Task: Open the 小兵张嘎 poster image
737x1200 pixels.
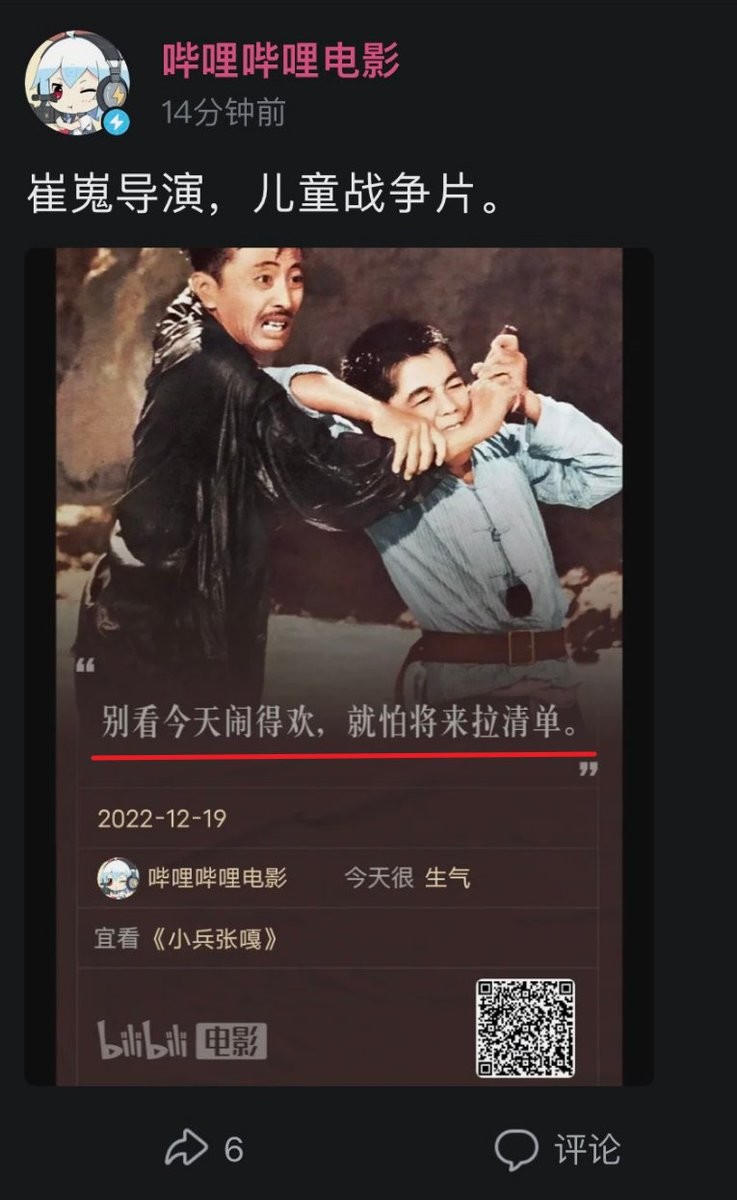Action: click(339, 667)
